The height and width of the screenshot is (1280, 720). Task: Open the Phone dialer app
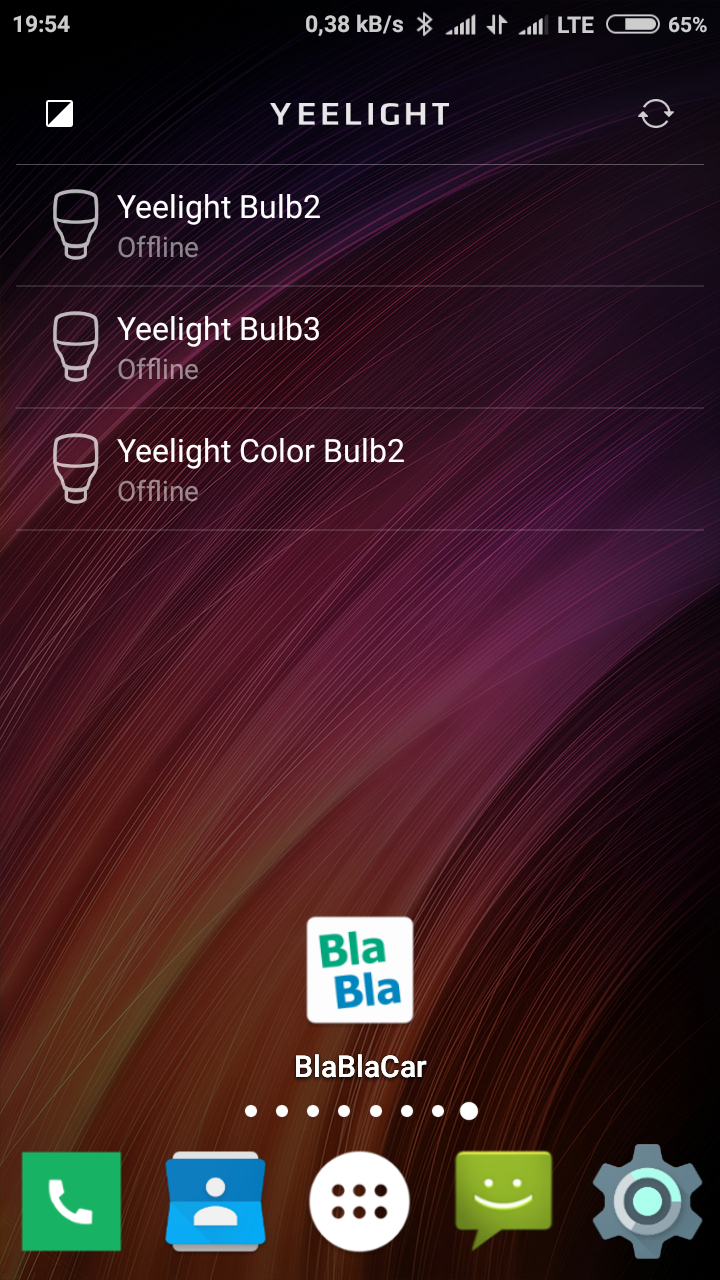pyautogui.click(x=71, y=1201)
